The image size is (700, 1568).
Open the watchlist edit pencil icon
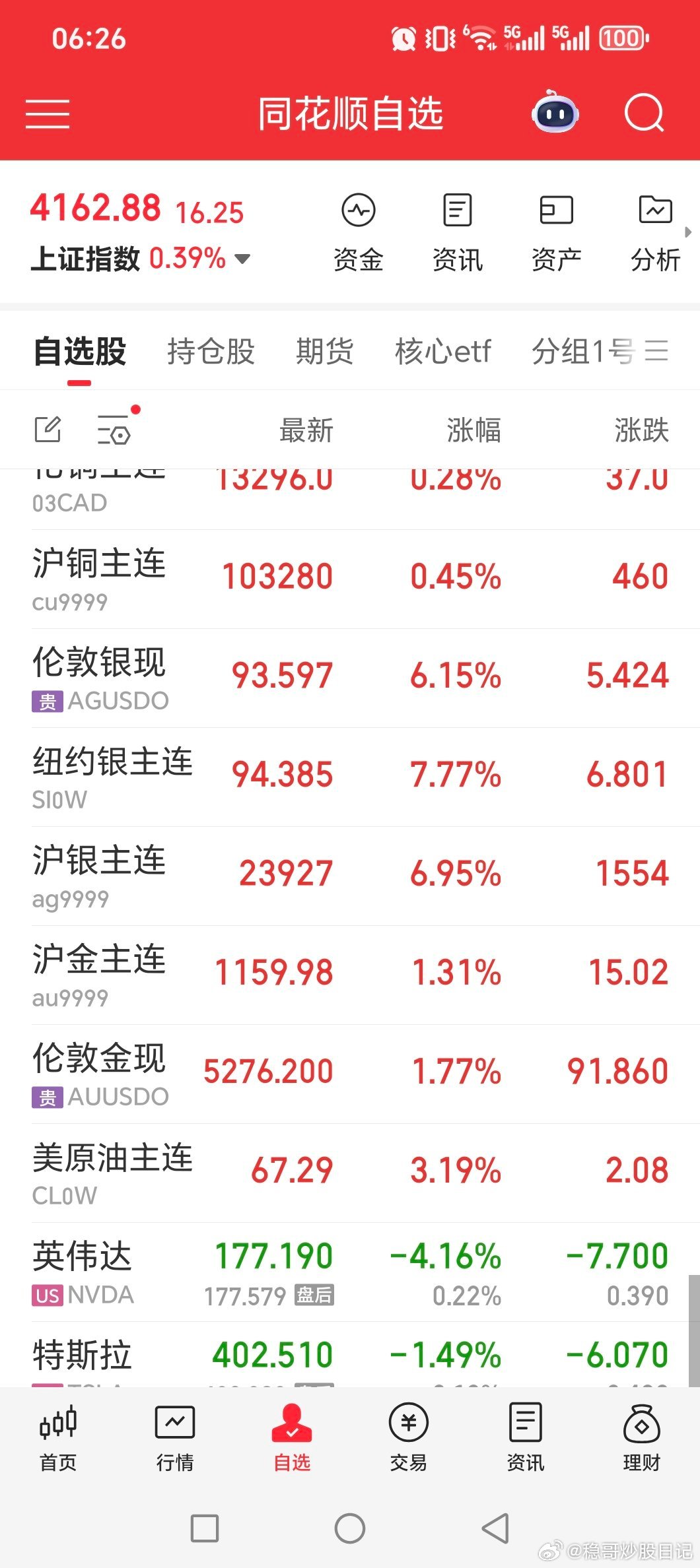pyautogui.click(x=48, y=430)
